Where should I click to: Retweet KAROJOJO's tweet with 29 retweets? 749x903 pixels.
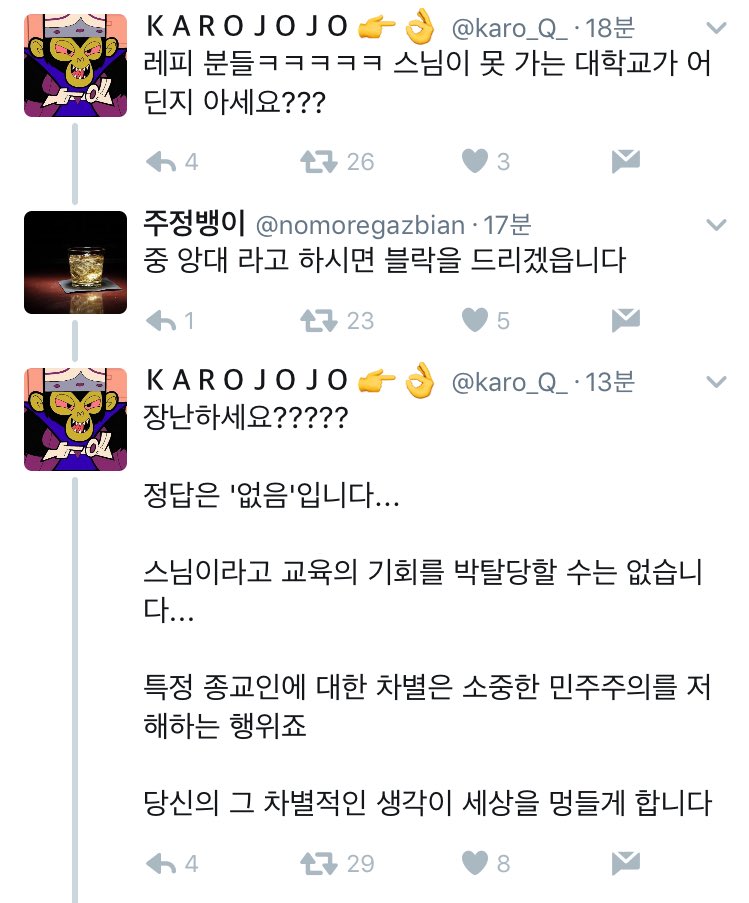tap(318, 862)
